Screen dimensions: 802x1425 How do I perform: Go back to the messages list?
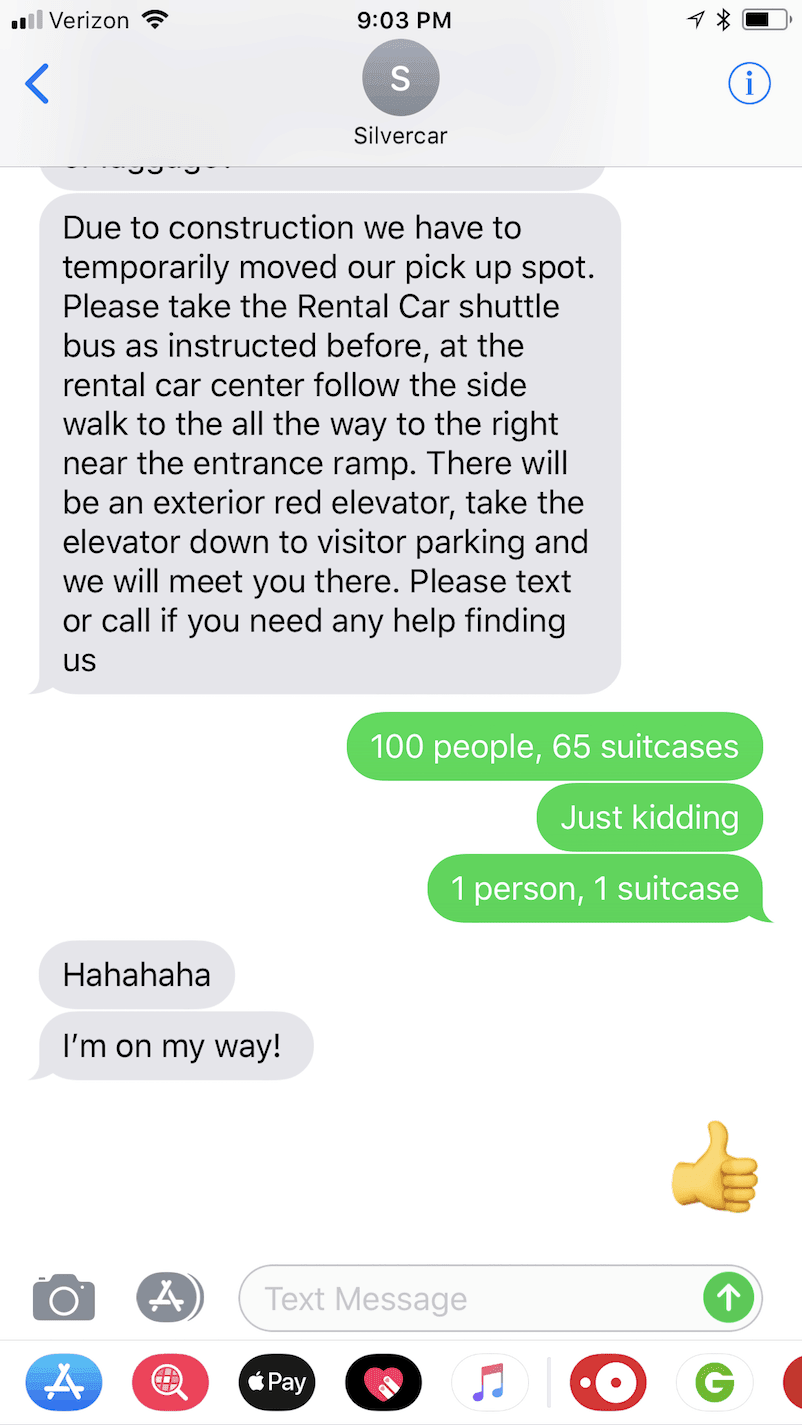point(37,84)
